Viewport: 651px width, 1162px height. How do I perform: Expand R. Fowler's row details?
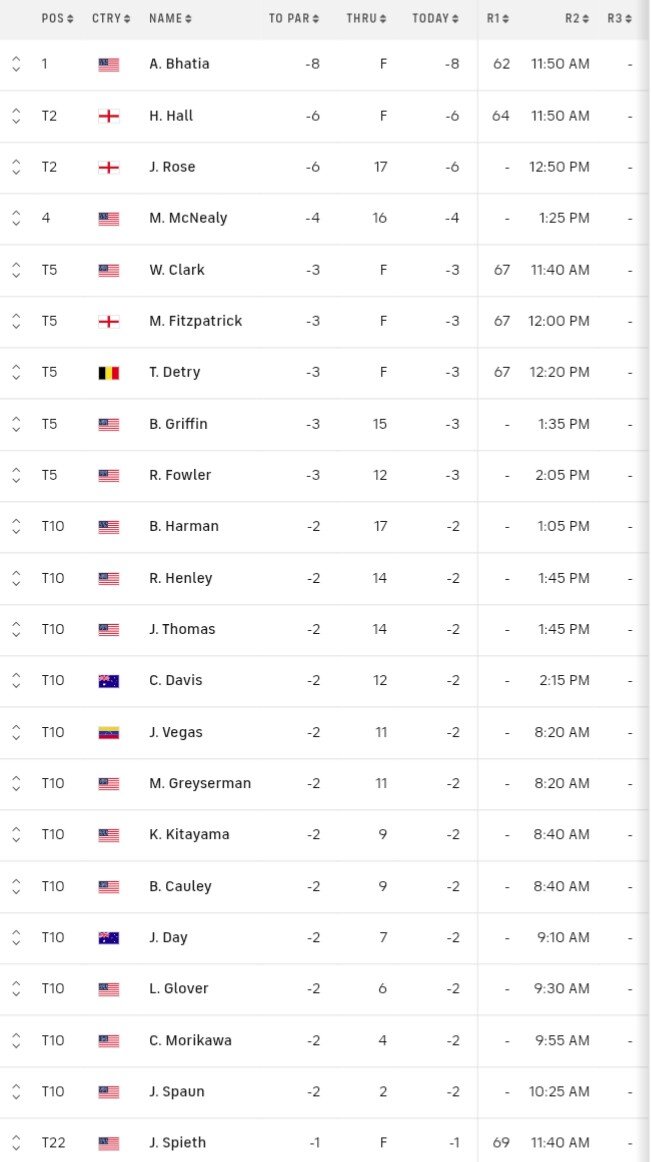tap(16, 476)
